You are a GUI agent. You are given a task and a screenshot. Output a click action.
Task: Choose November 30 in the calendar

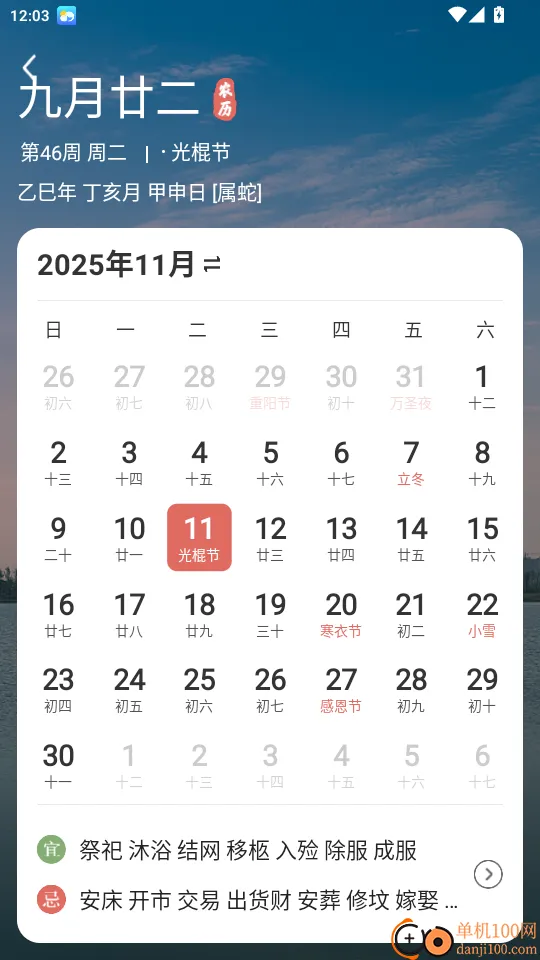(x=58, y=765)
